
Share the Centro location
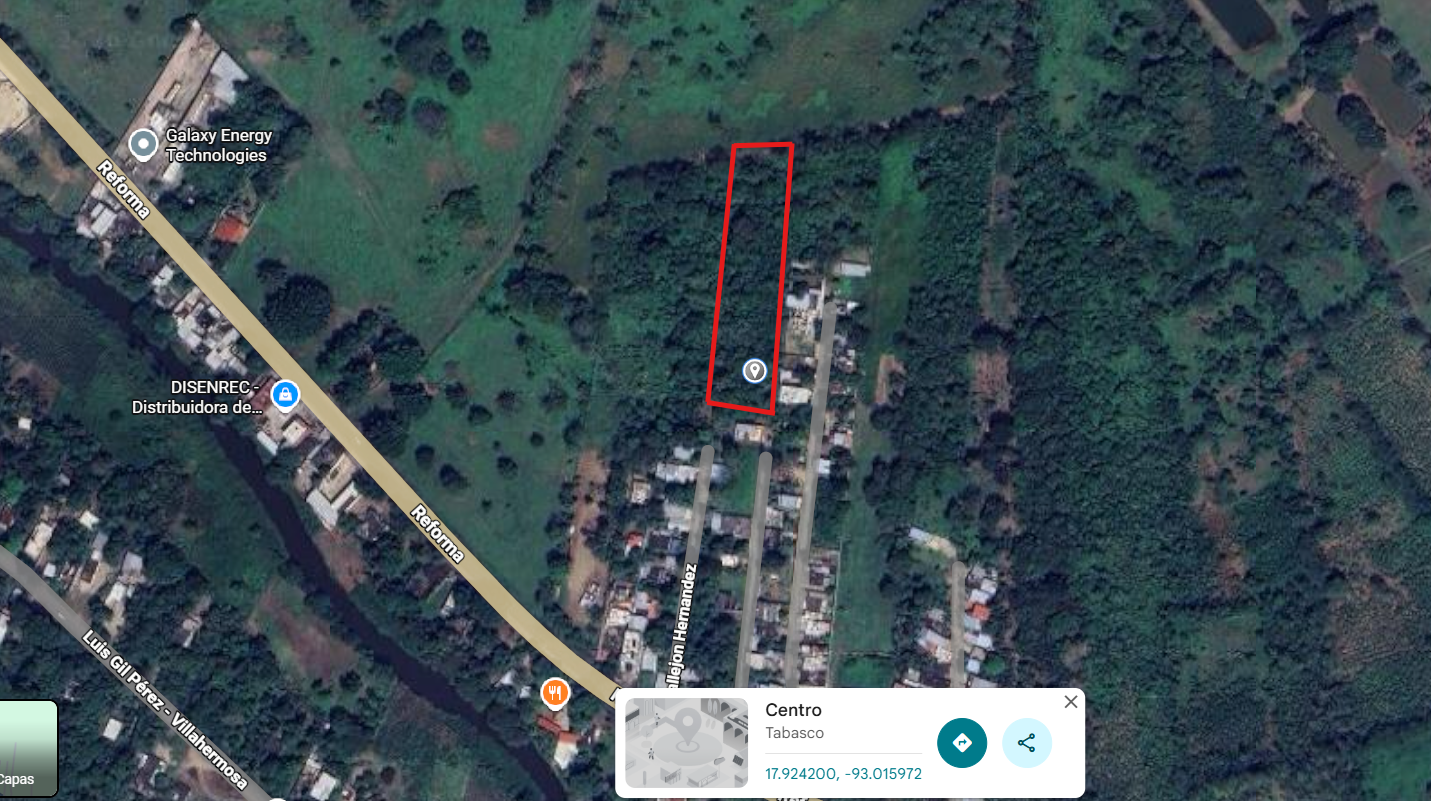pos(1026,743)
